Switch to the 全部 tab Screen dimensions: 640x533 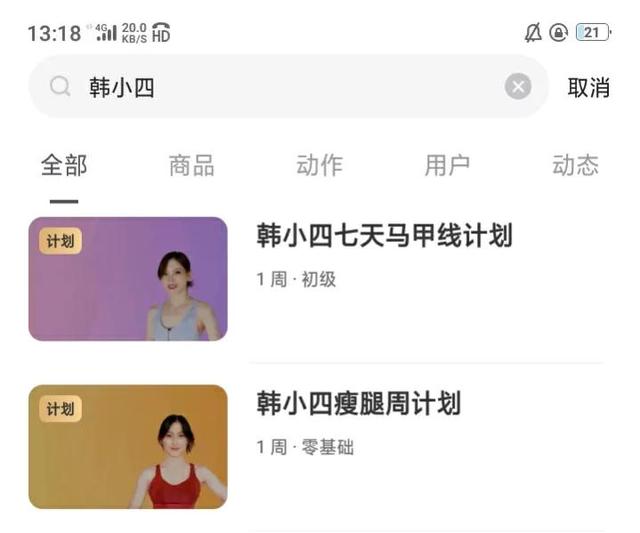tap(64, 165)
